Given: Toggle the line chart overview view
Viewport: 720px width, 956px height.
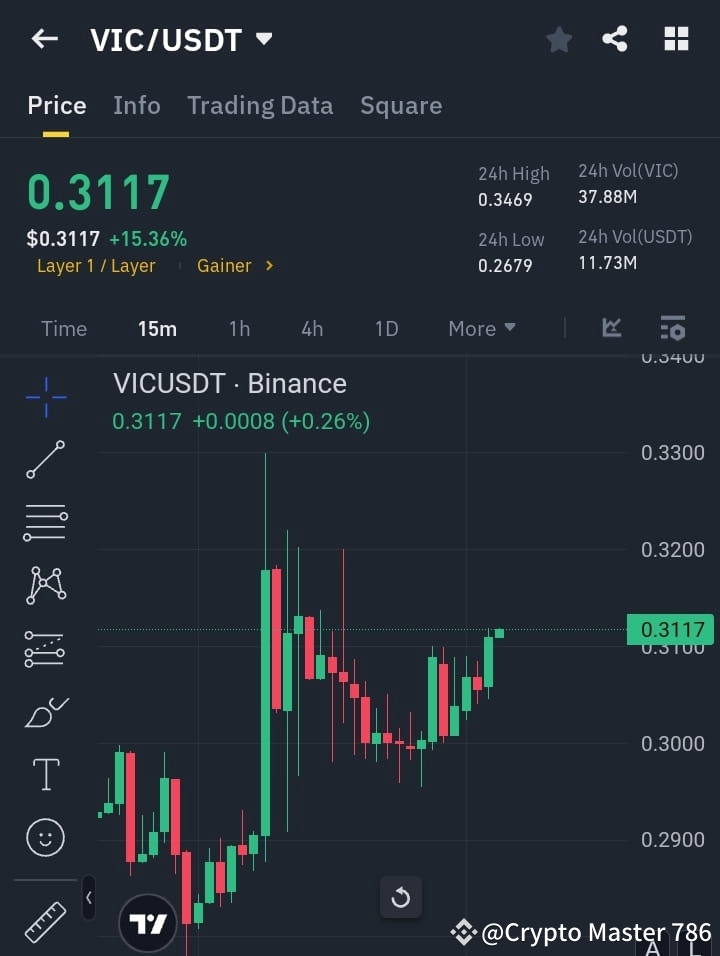Looking at the screenshot, I should [611, 328].
